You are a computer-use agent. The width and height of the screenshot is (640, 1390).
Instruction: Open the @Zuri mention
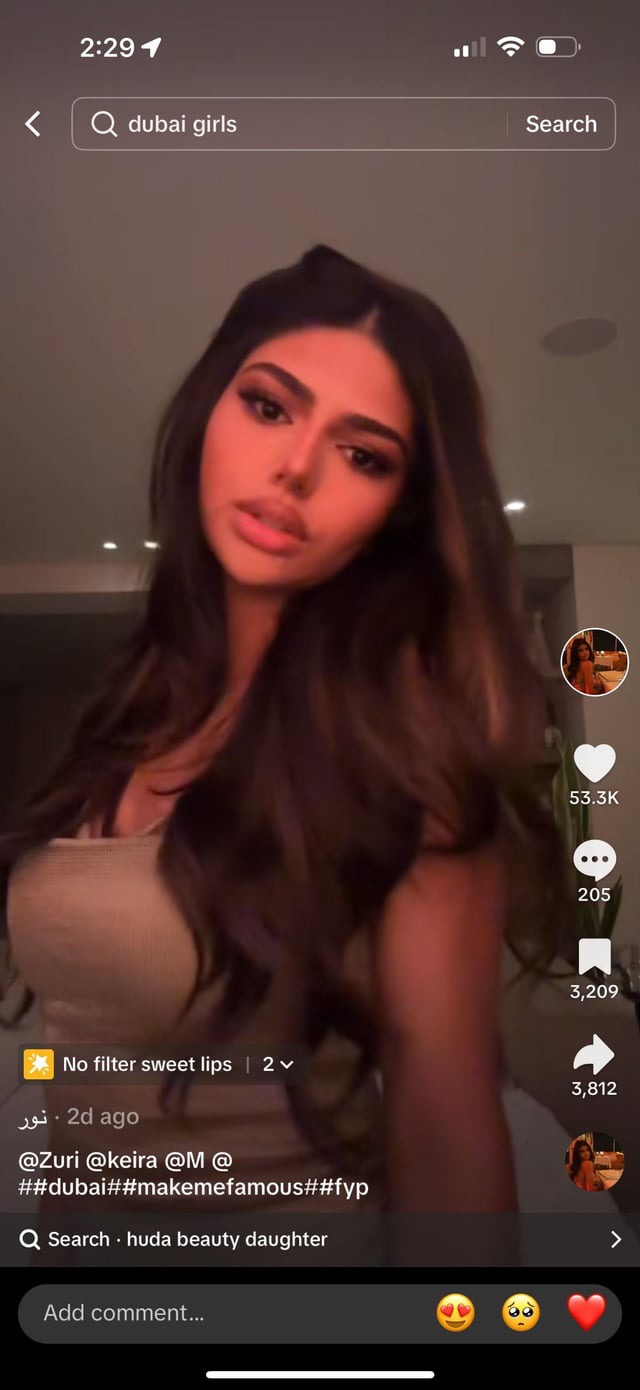(x=48, y=1160)
